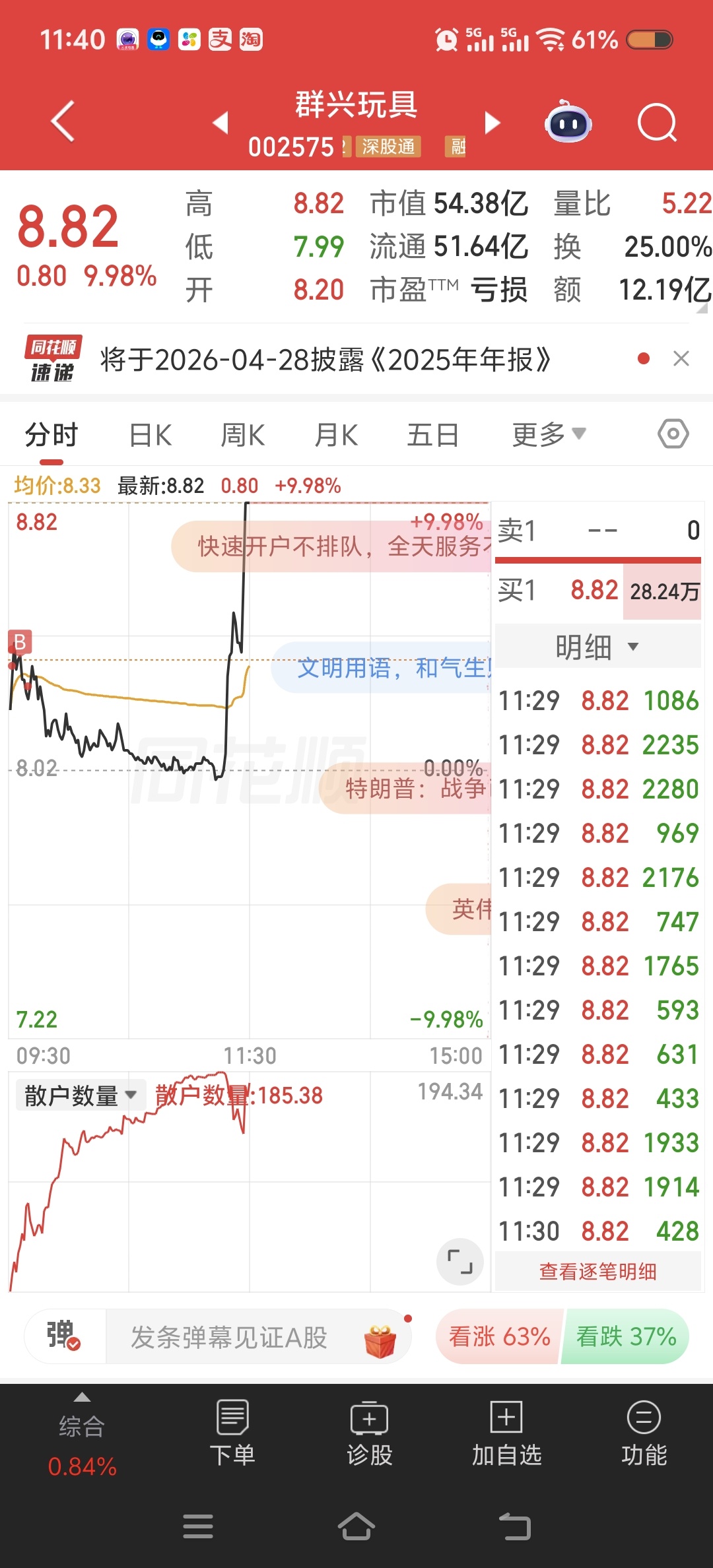Switch to the 周K chart tab
This screenshot has height=1568, width=713.
coord(243,436)
